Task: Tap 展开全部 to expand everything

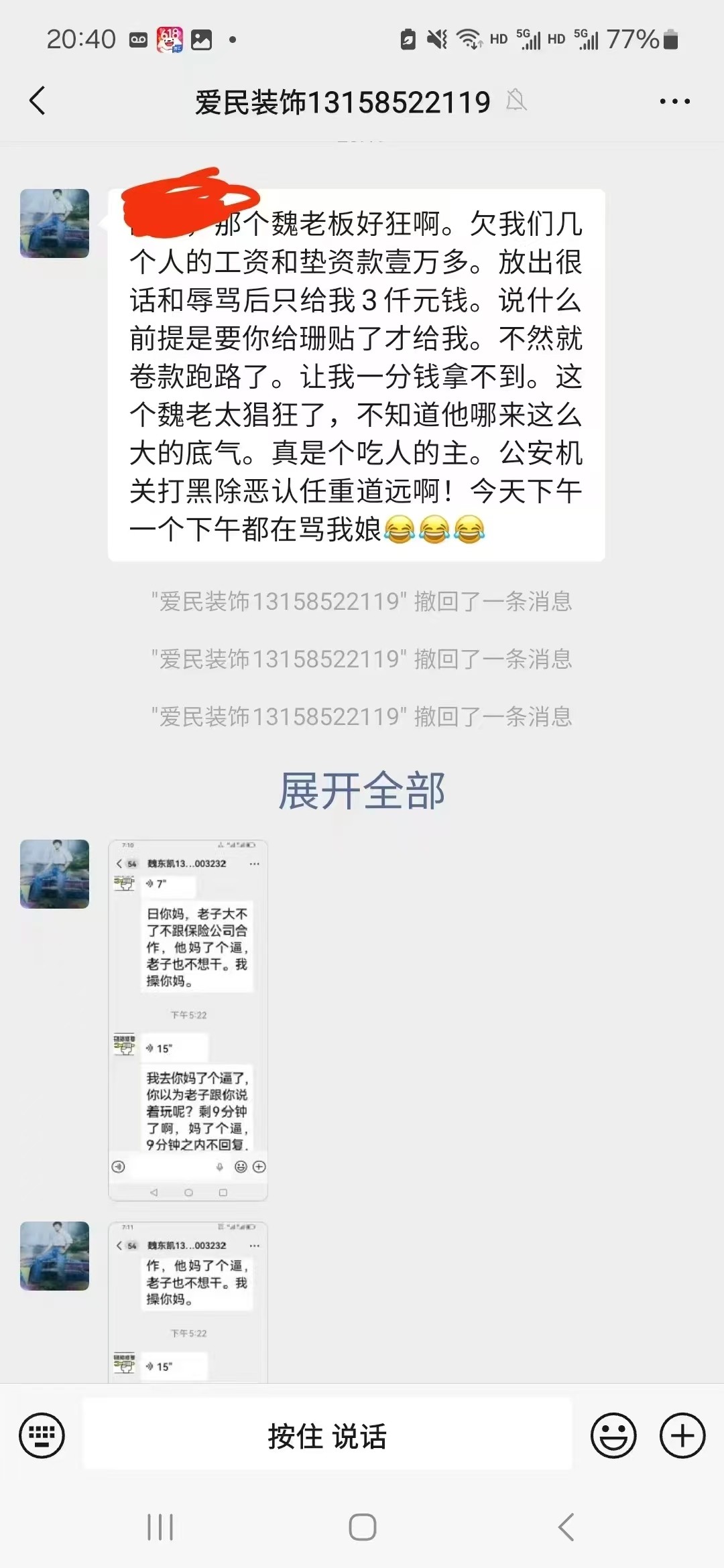Action: (x=361, y=791)
